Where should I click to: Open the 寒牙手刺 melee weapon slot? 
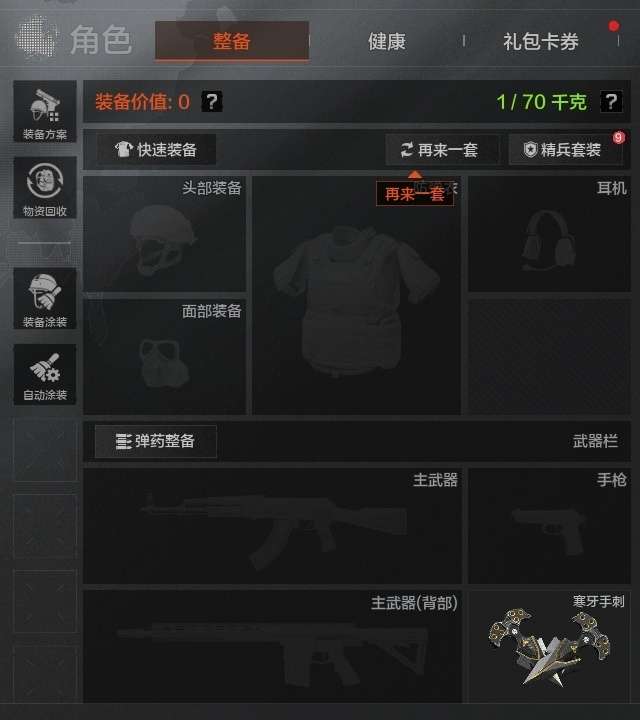coord(549,646)
